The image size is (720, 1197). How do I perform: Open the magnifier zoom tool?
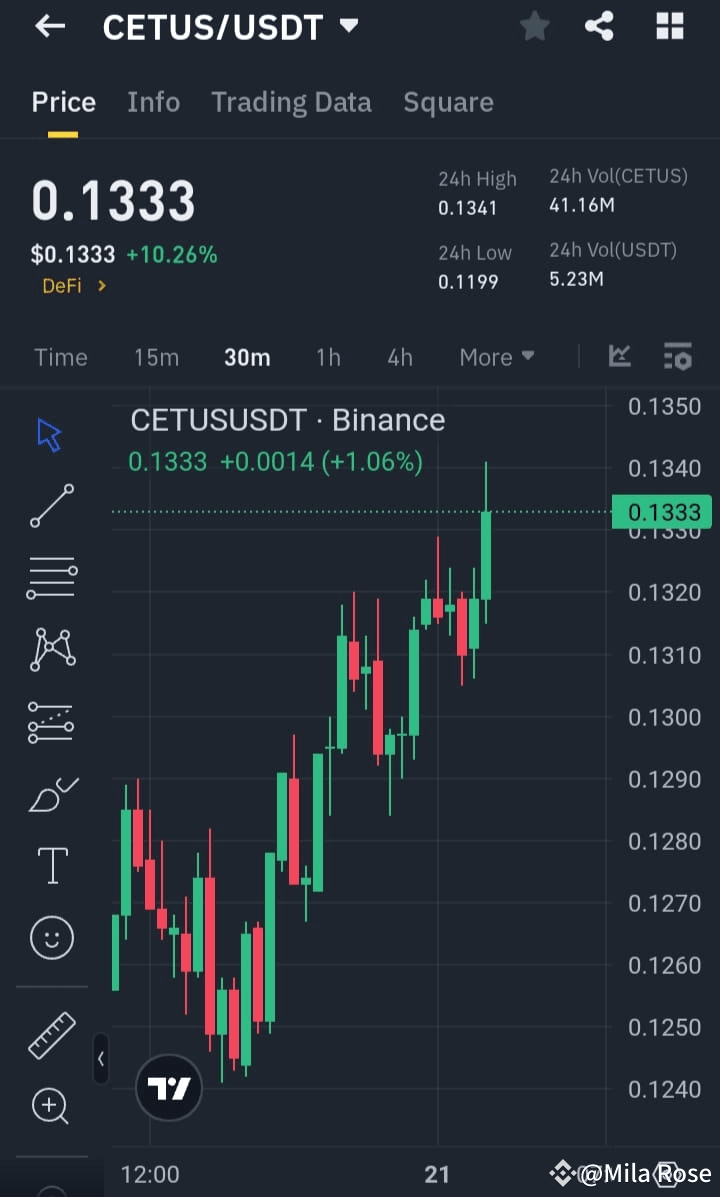[51, 1105]
